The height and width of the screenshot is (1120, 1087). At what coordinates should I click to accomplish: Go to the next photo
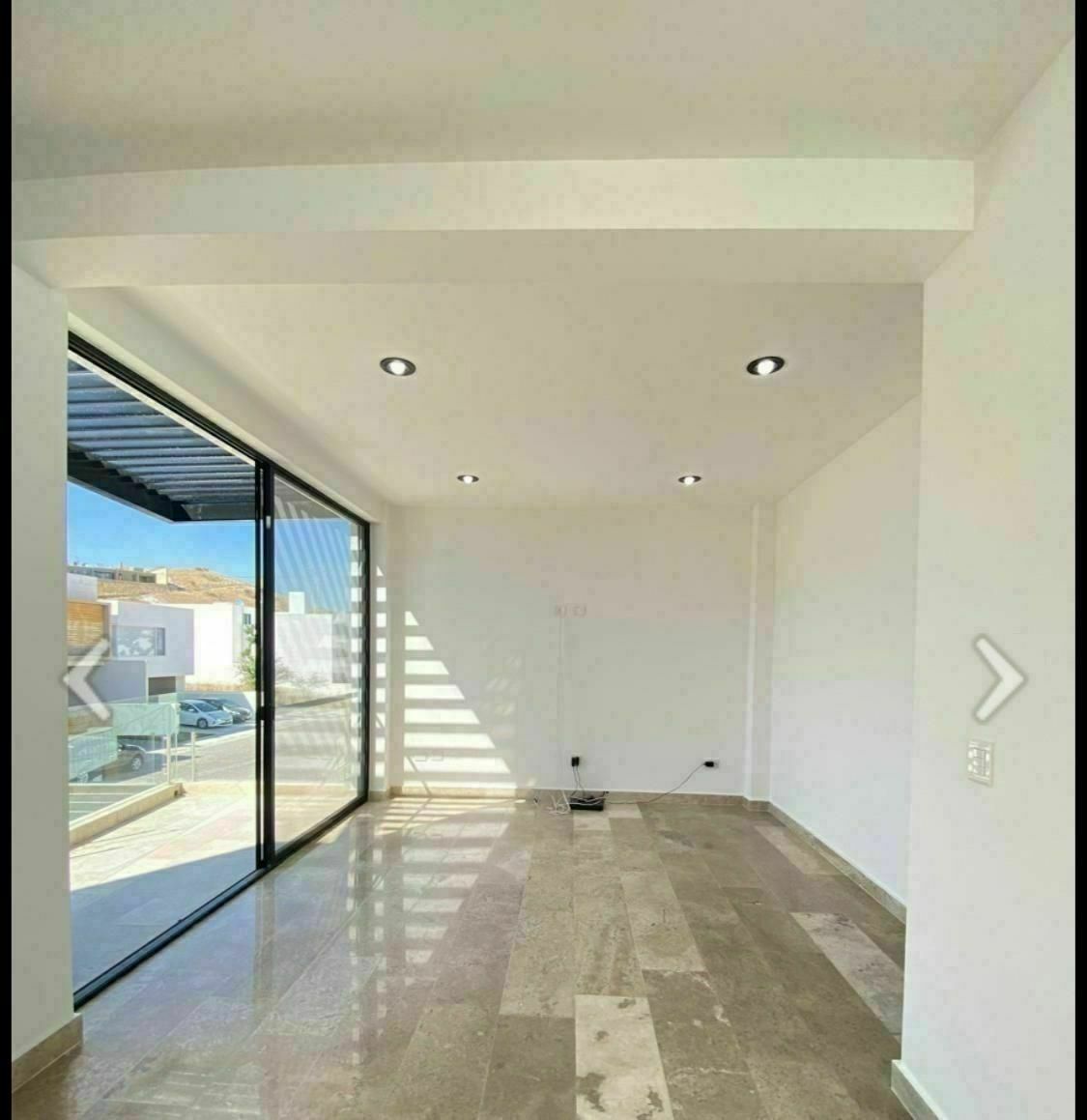pyautogui.click(x=999, y=678)
